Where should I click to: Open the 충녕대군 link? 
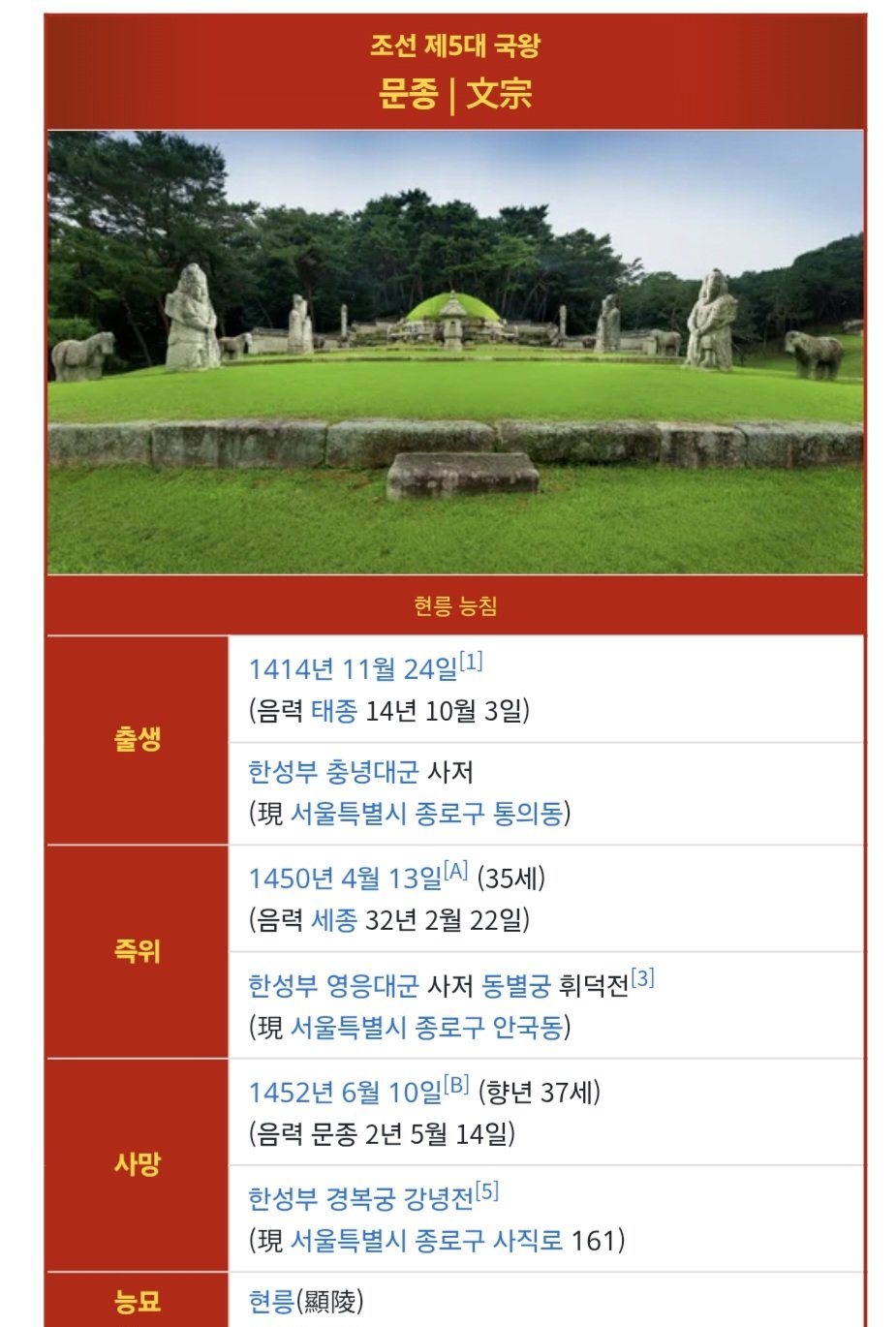click(x=372, y=772)
